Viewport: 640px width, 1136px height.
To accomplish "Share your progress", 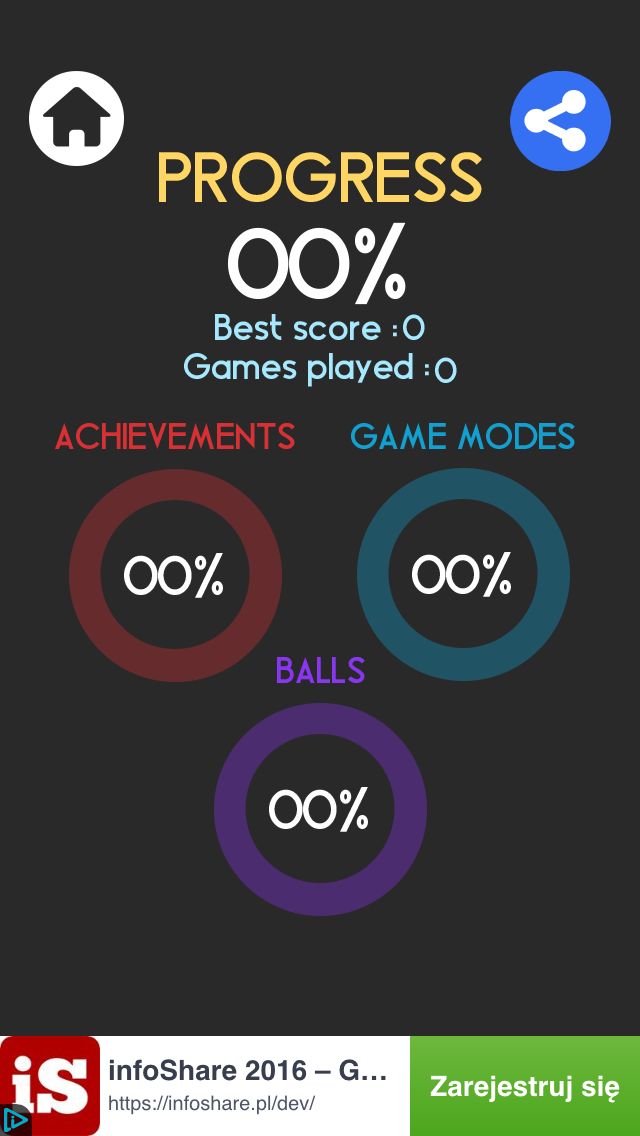I will point(560,120).
